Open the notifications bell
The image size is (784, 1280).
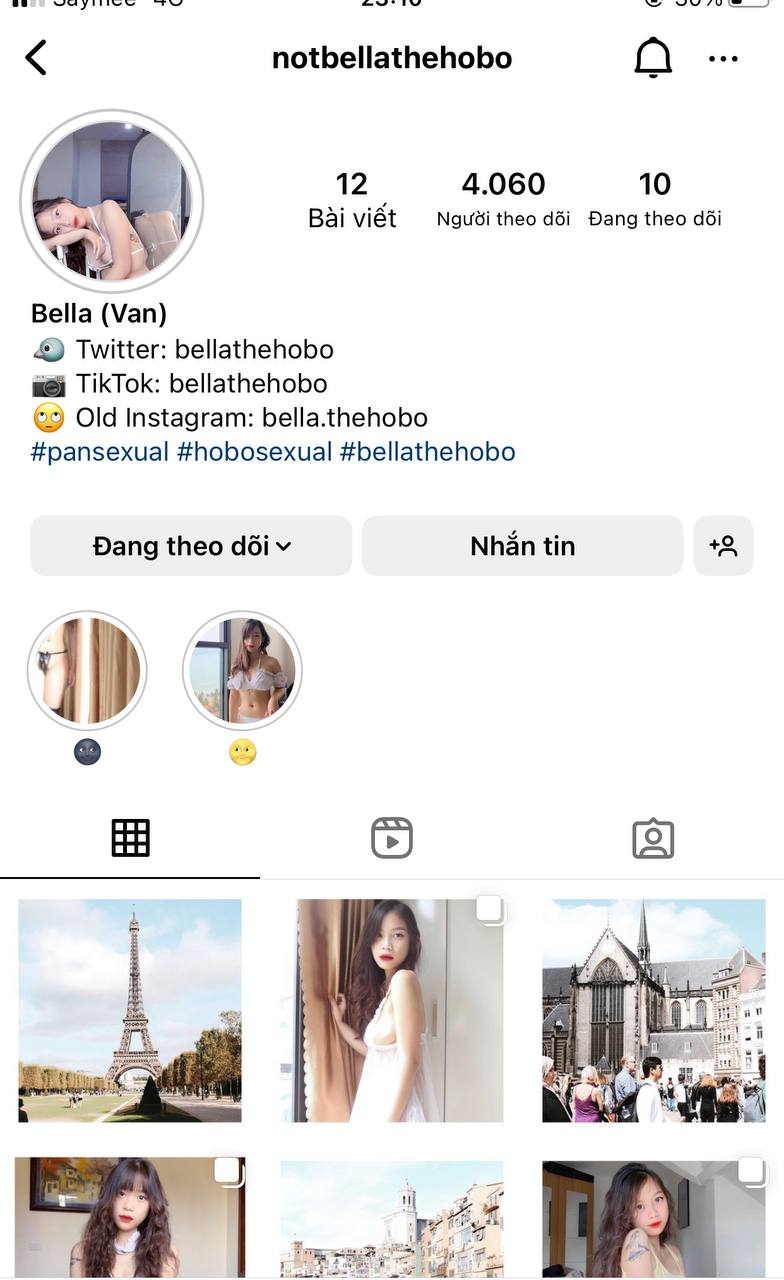[653, 58]
